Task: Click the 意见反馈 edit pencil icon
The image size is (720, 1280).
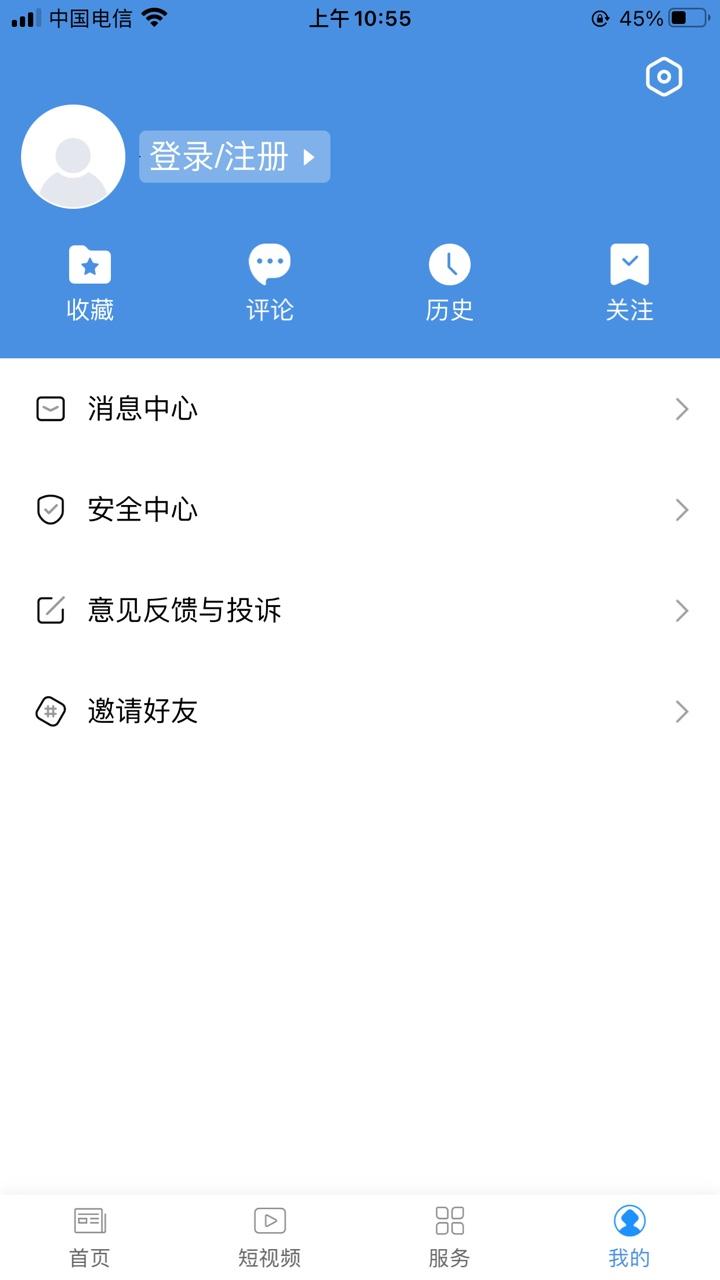Action: point(51,610)
